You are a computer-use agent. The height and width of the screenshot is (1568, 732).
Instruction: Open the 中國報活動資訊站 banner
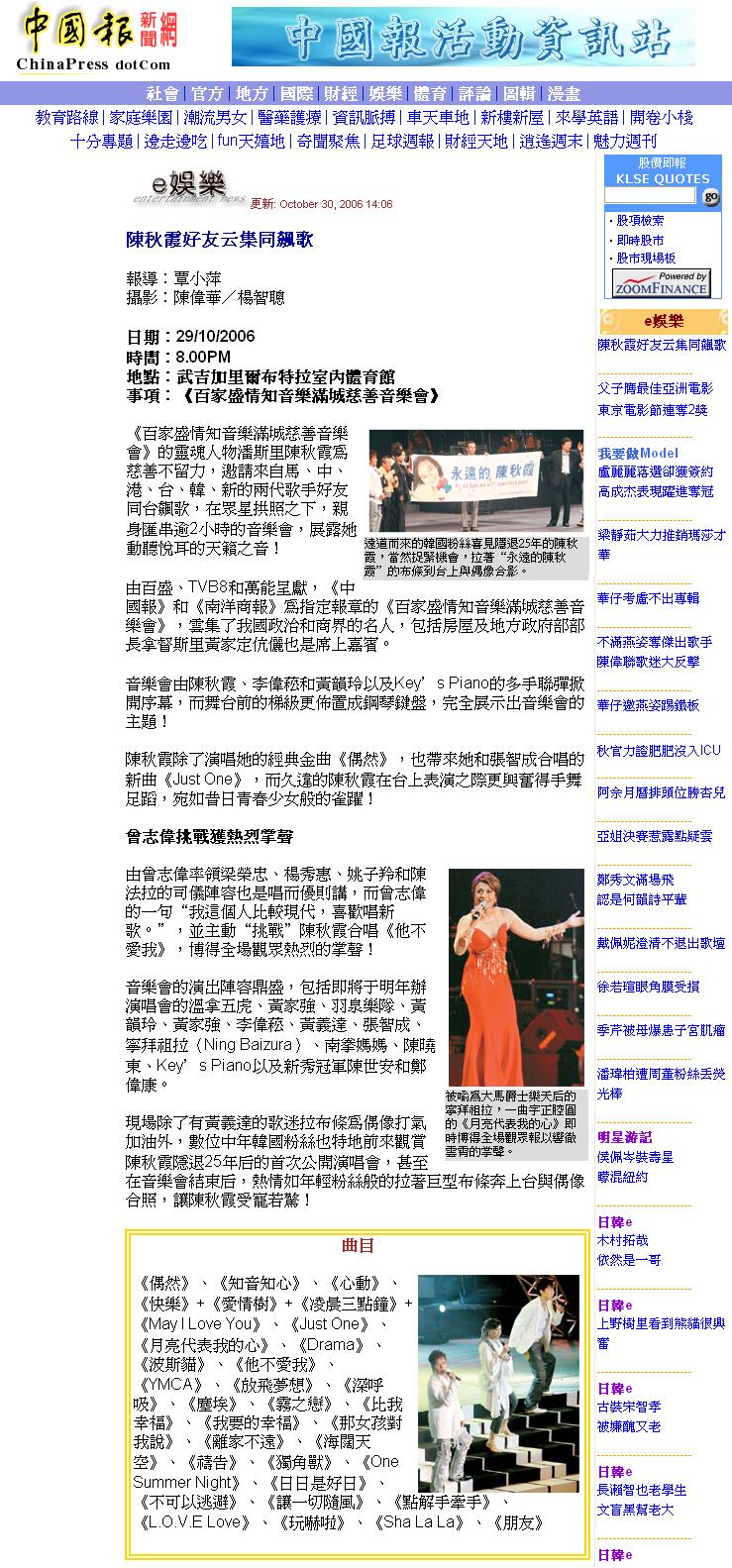tap(463, 37)
